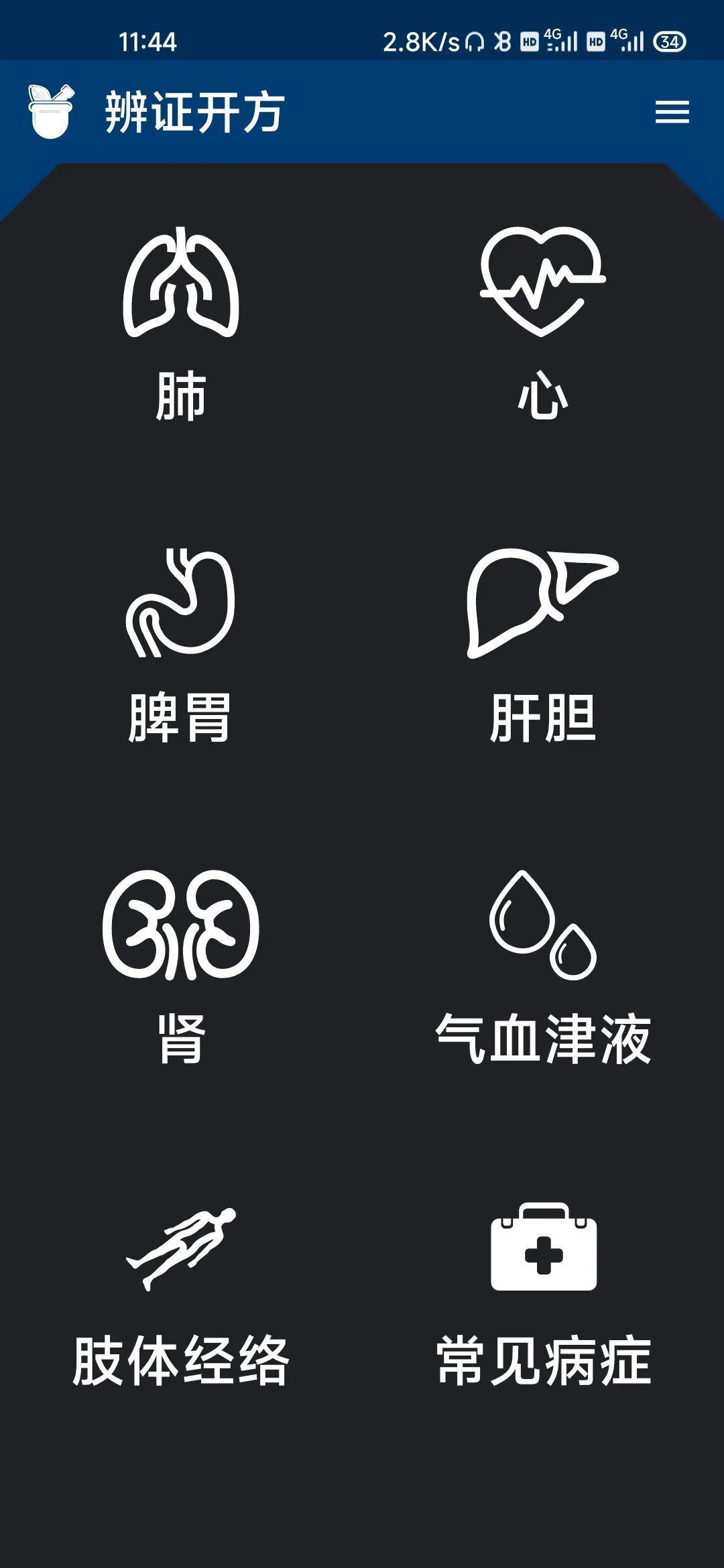Select the 心 (Heart) heartbeat icon

click(543, 281)
